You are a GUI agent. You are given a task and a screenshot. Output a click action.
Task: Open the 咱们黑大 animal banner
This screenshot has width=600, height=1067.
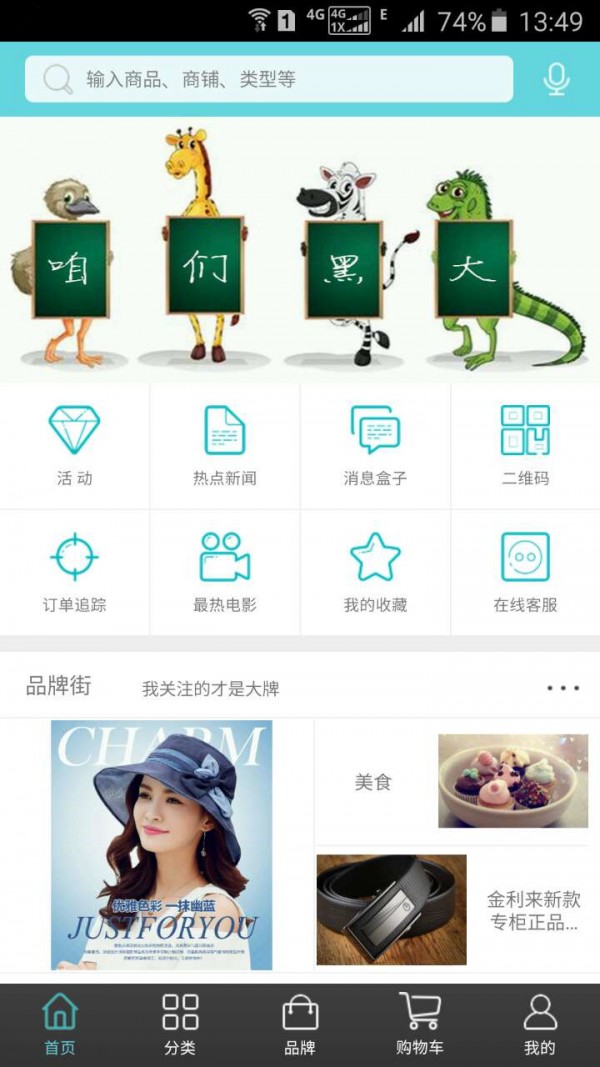[300, 250]
